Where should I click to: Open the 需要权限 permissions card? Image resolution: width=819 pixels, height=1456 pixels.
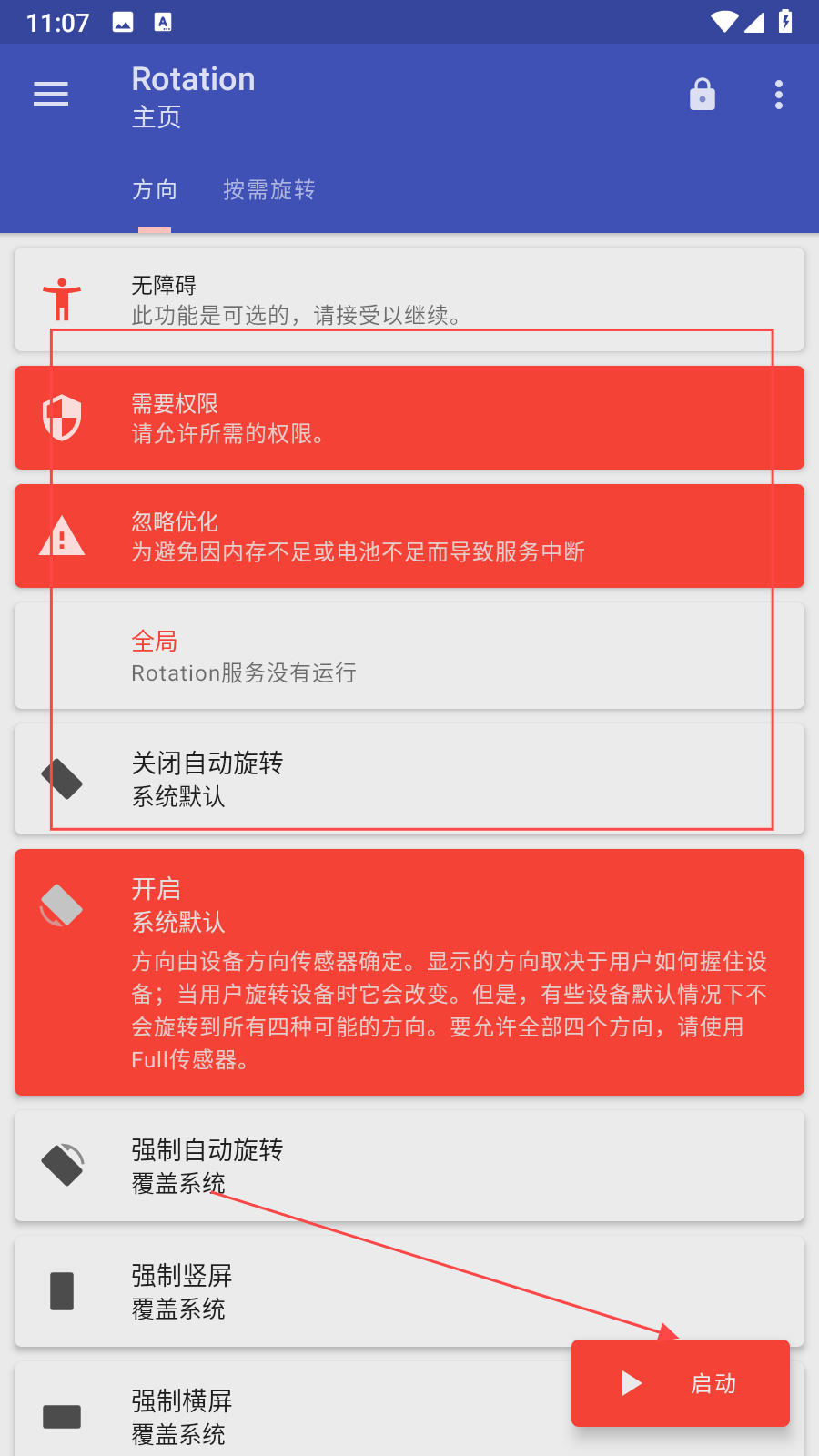(x=409, y=418)
